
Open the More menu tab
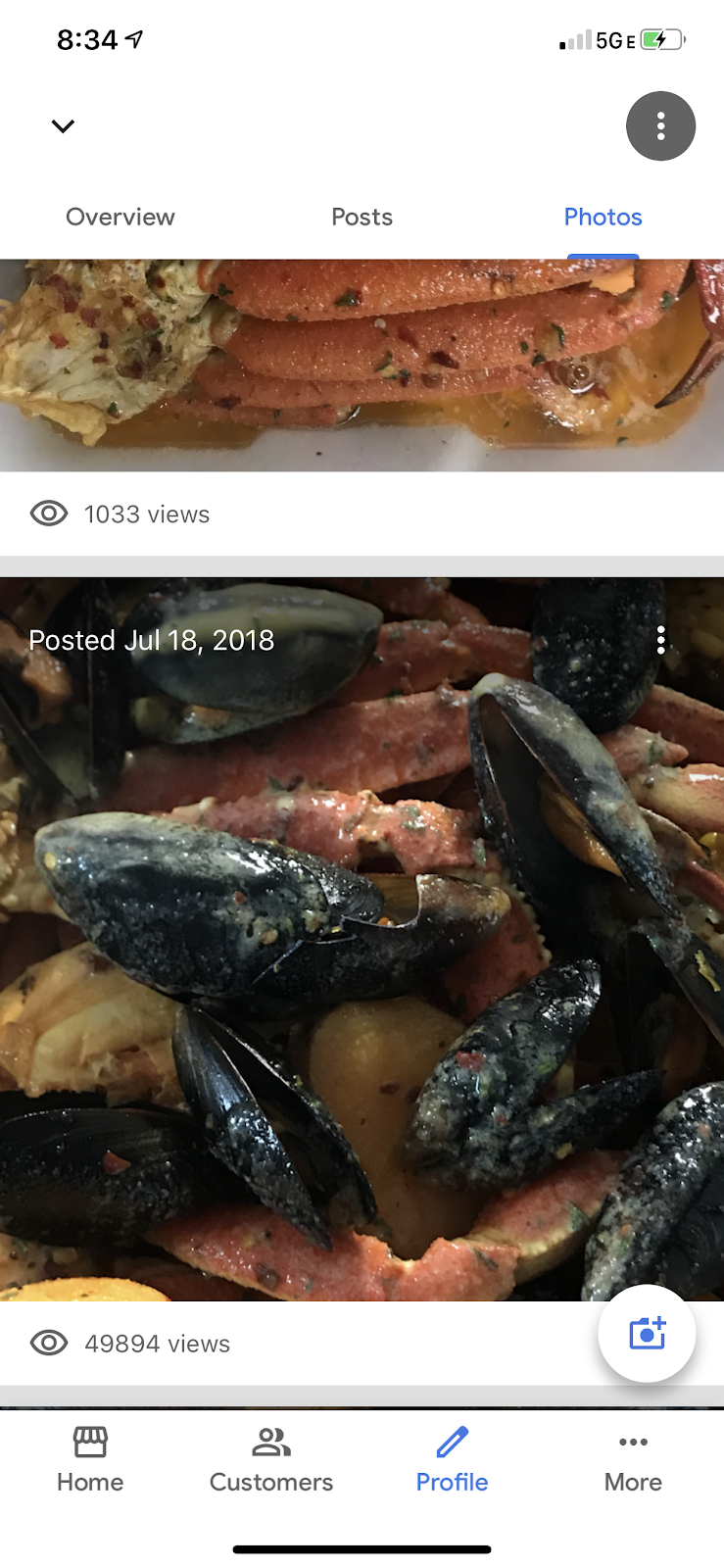pyautogui.click(x=633, y=1459)
